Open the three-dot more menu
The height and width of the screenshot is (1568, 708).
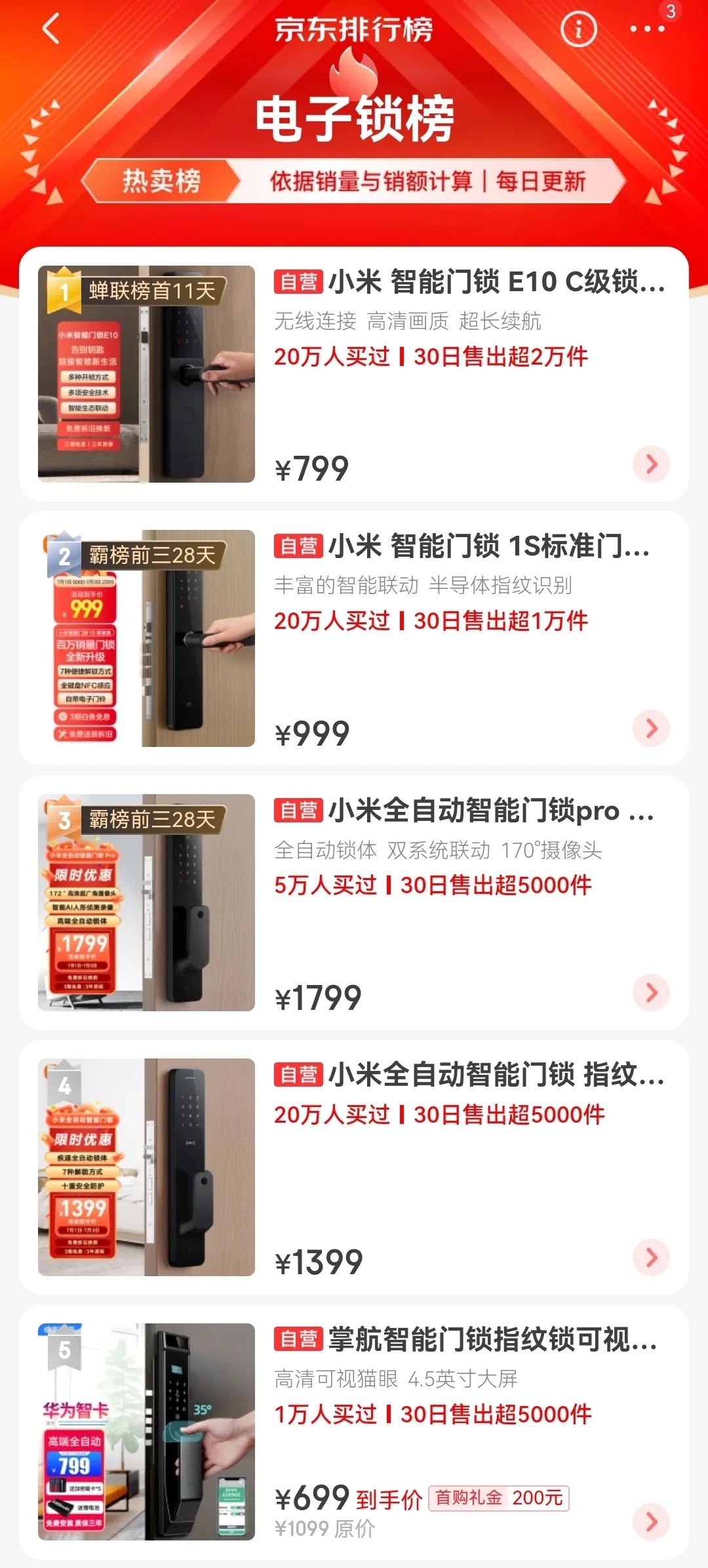646,30
